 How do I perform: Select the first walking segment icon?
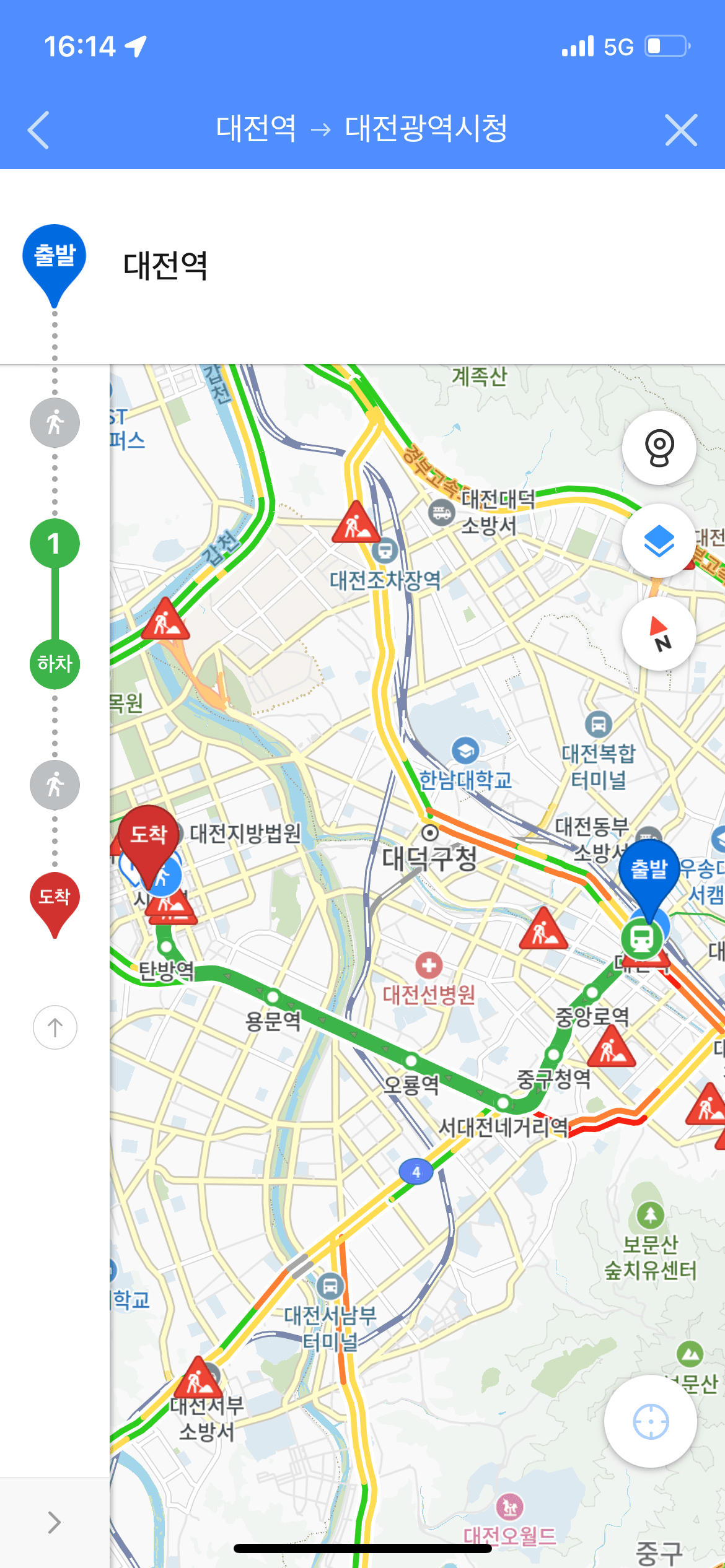55,423
